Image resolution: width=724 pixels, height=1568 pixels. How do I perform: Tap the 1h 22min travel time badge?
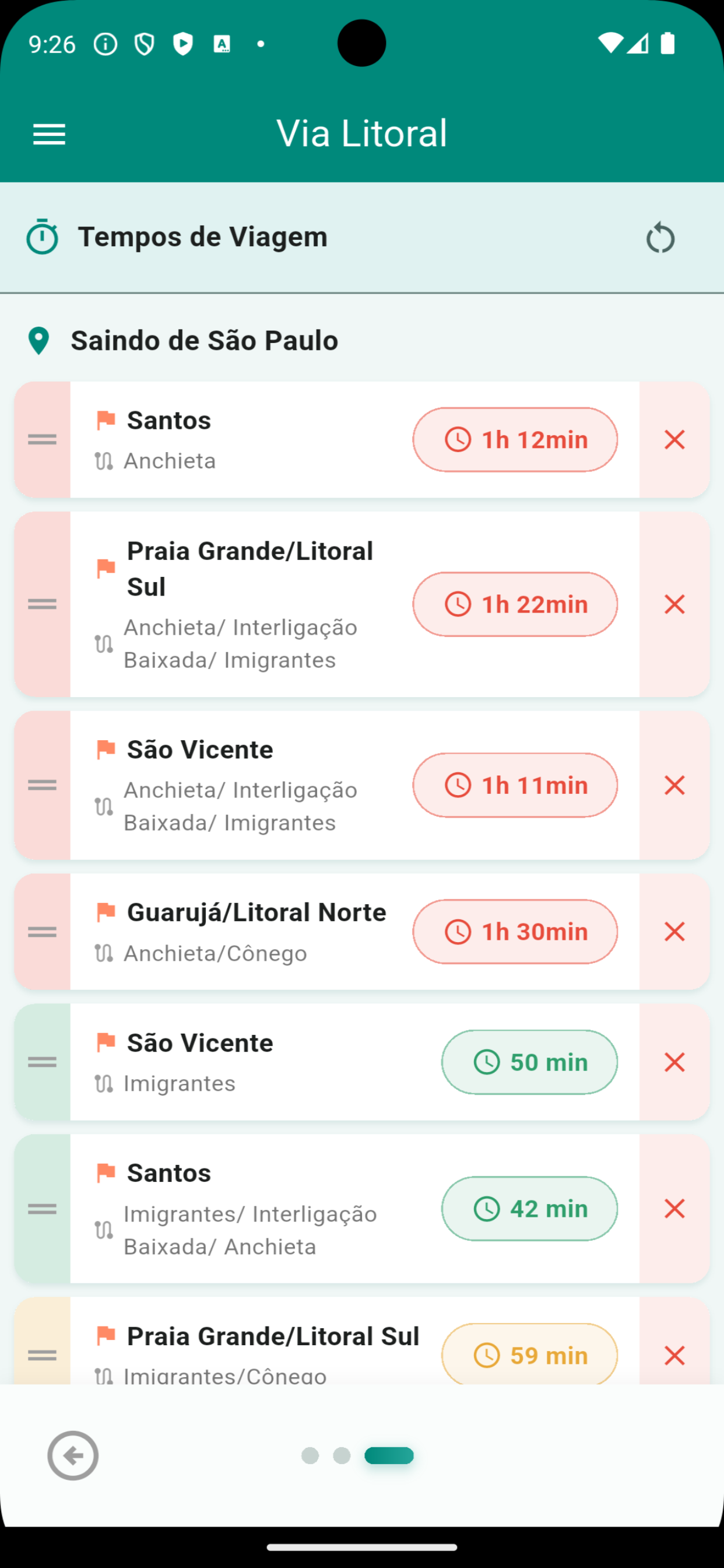click(x=515, y=604)
